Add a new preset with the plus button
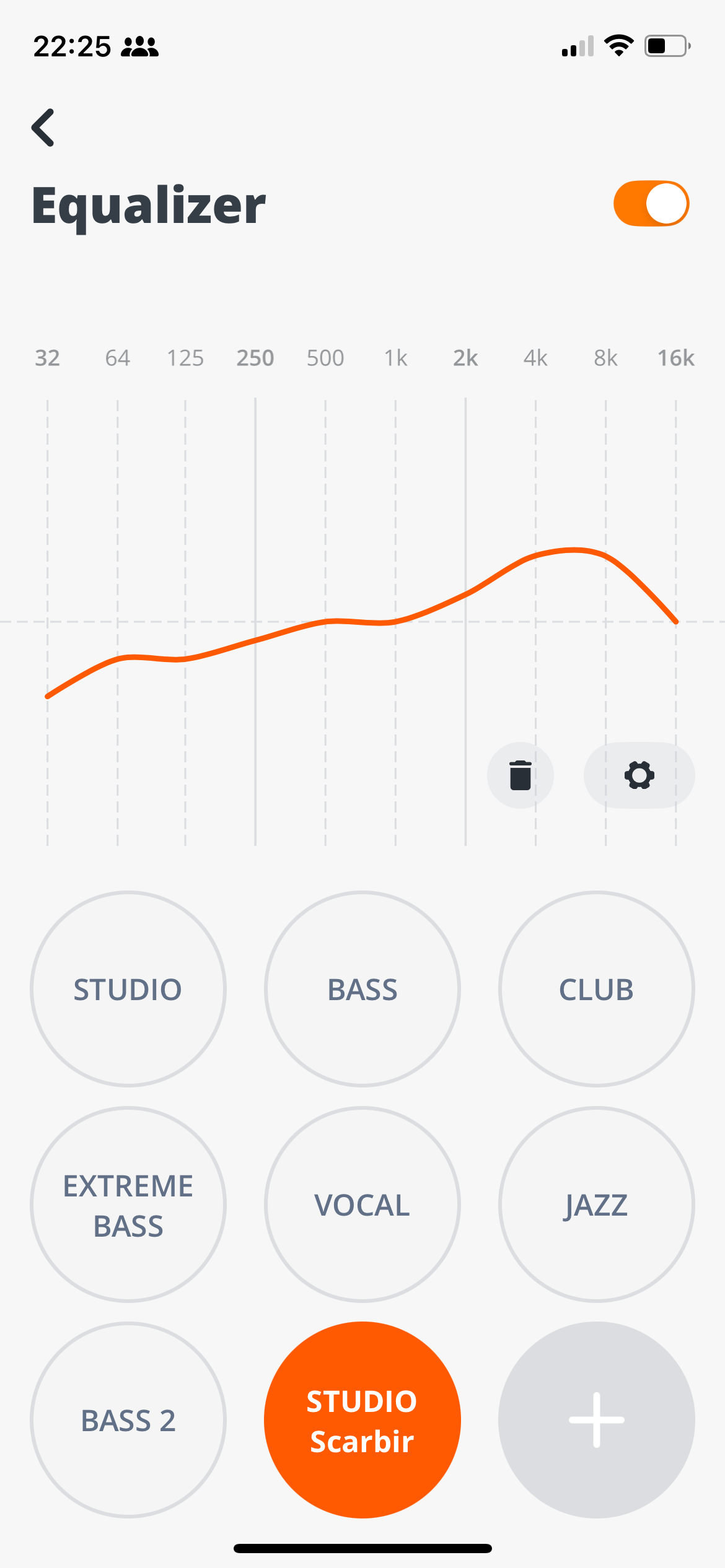 click(596, 1420)
